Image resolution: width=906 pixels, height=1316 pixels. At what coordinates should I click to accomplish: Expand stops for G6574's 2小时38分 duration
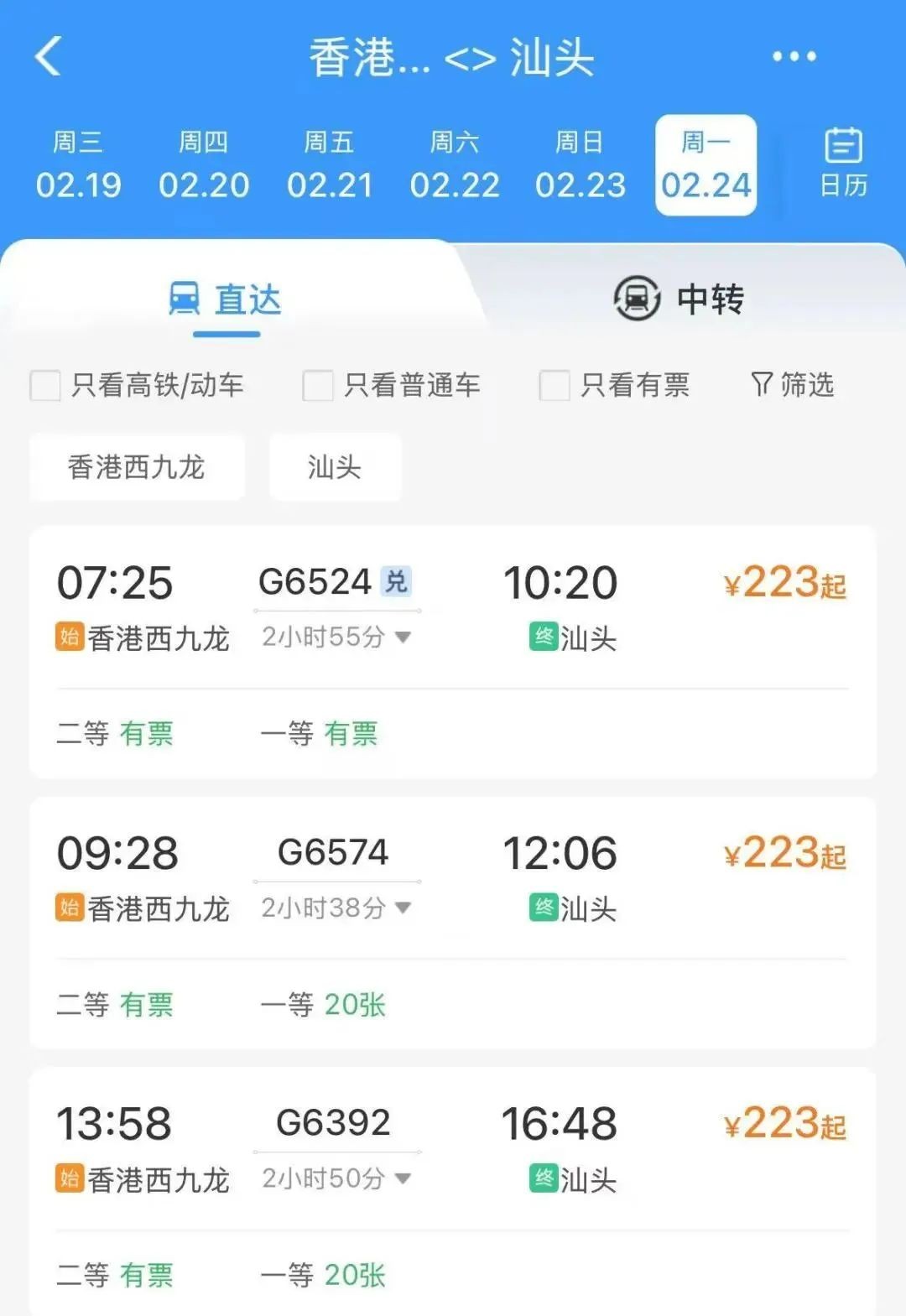[x=336, y=908]
